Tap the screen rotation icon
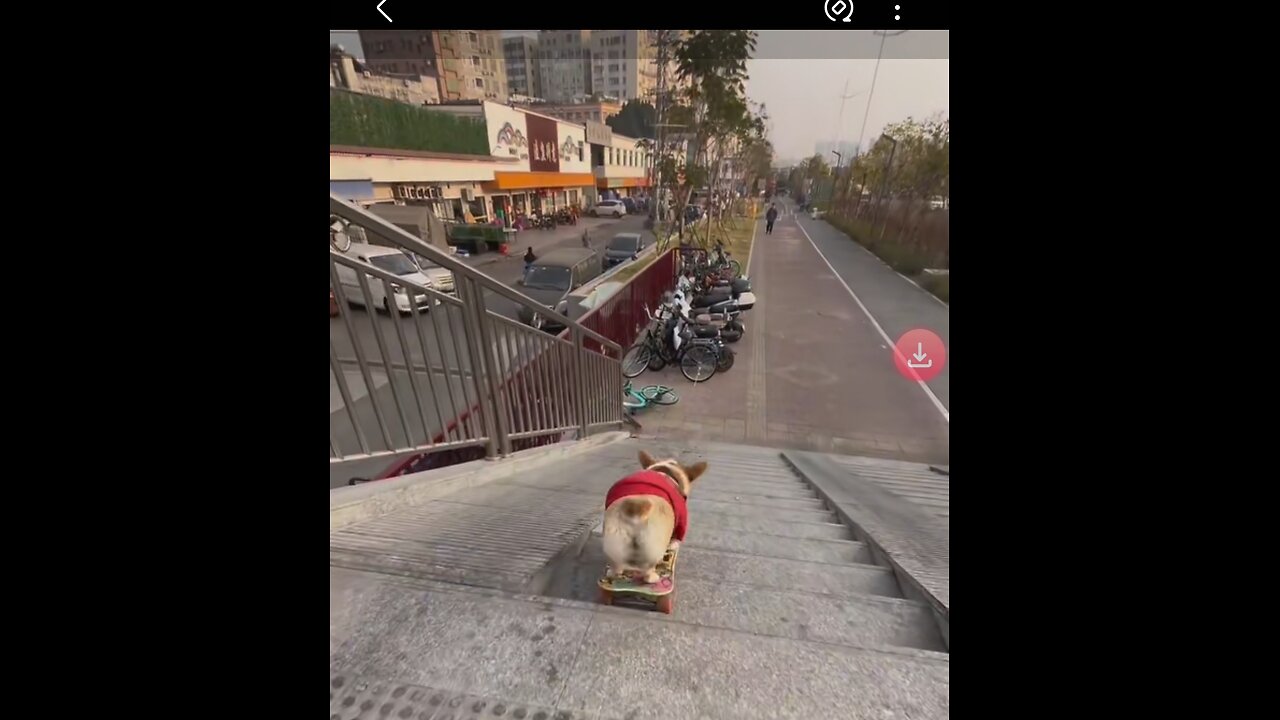Screen dimensions: 1280x720 (x=838, y=10)
